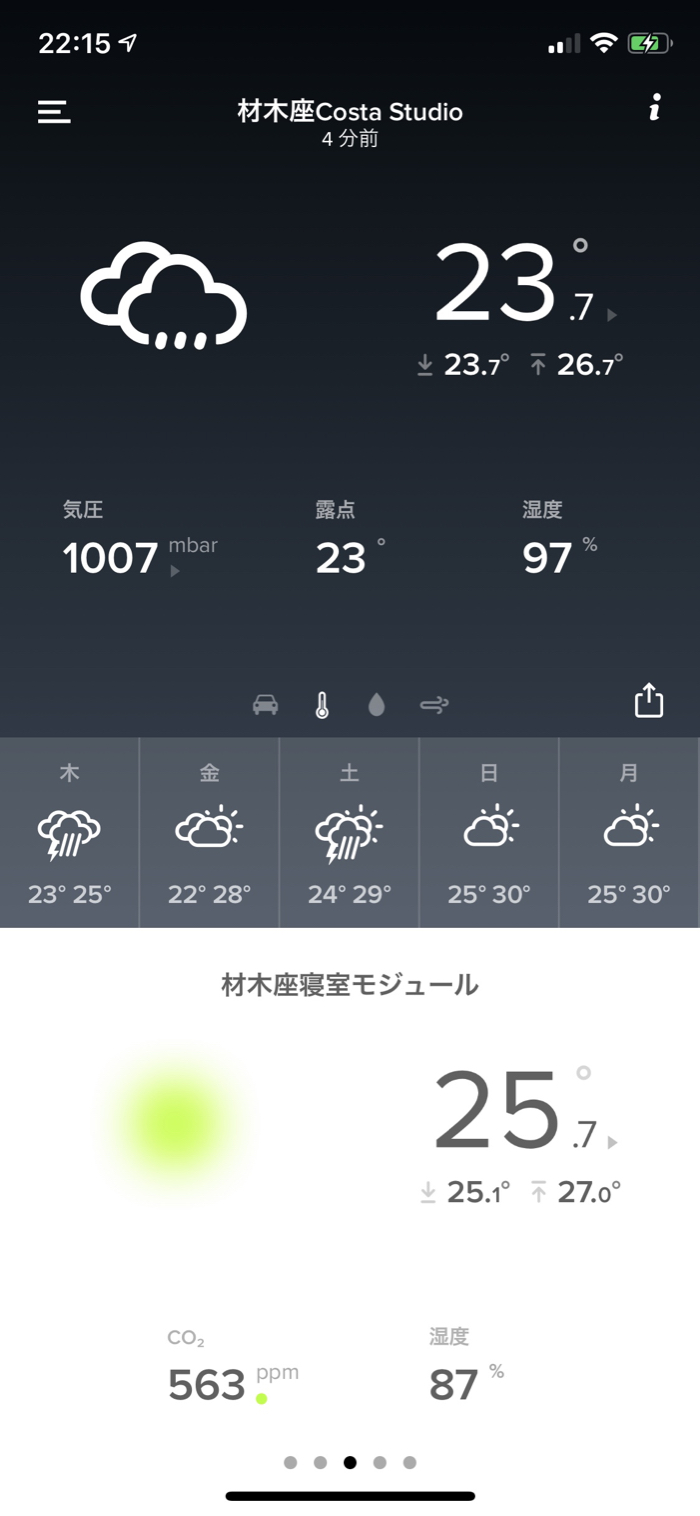Screen dimensions: 700x1516
Task: Select the water drop rain view
Action: 376,705
